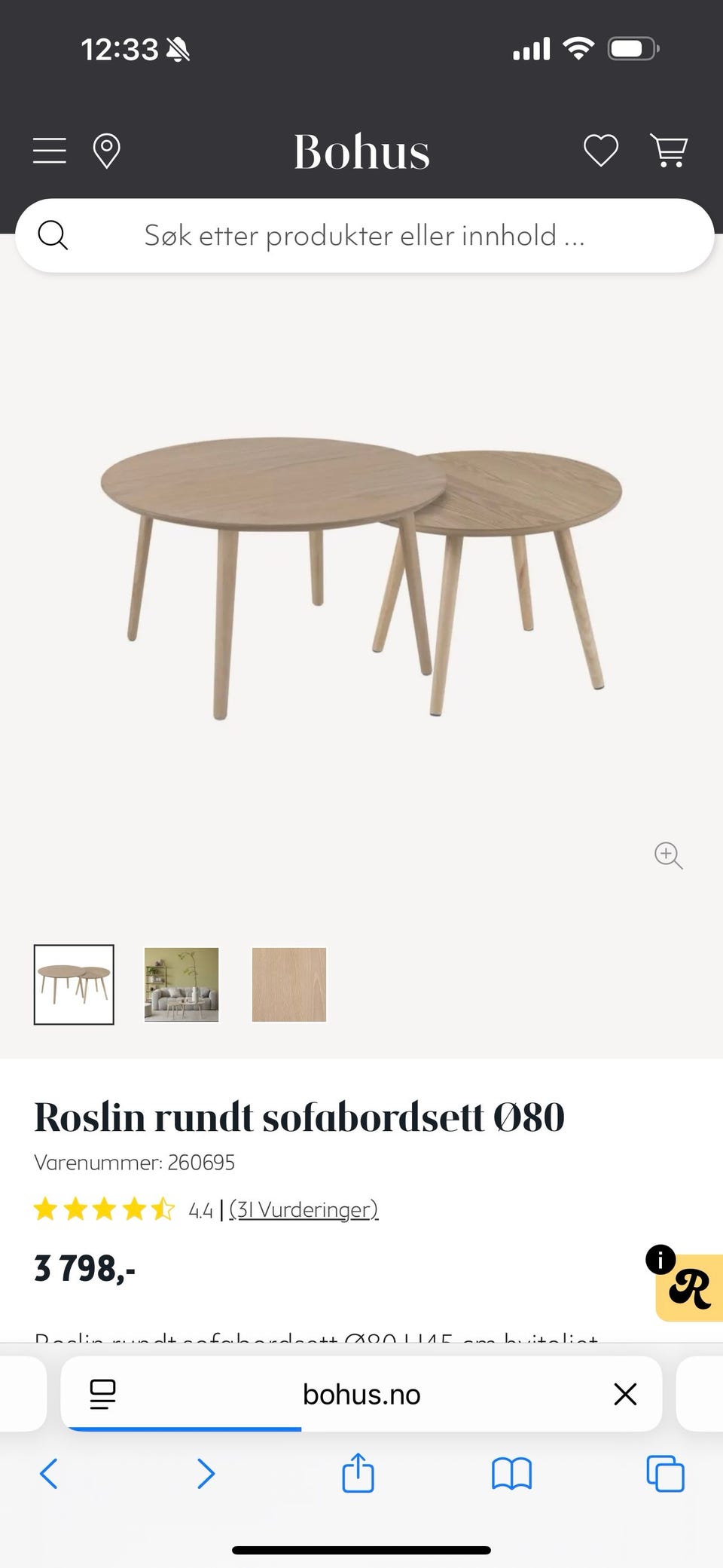Image resolution: width=723 pixels, height=1568 pixels.
Task: Show all open browser tabs
Action: (x=666, y=1473)
